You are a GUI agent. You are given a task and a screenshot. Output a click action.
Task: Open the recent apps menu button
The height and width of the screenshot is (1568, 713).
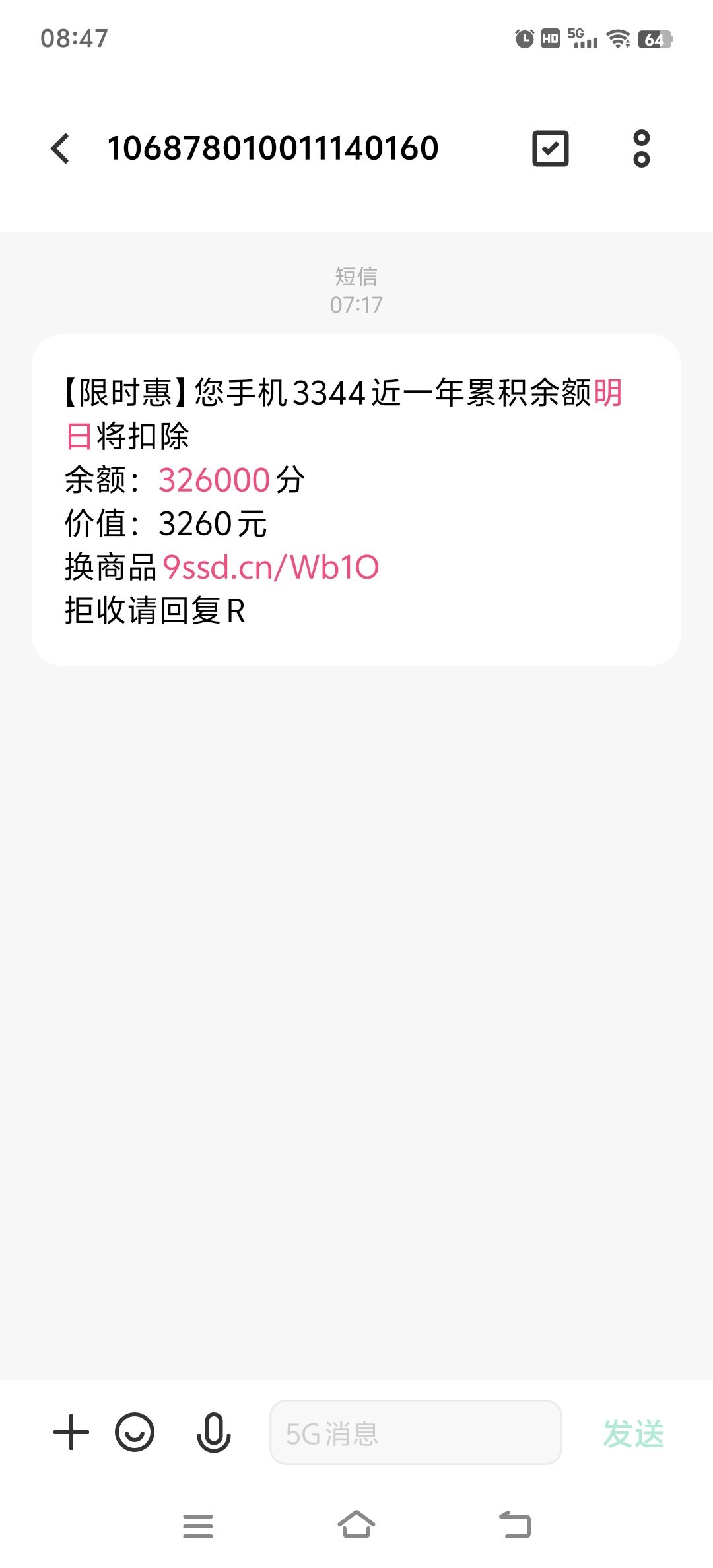(198, 1526)
